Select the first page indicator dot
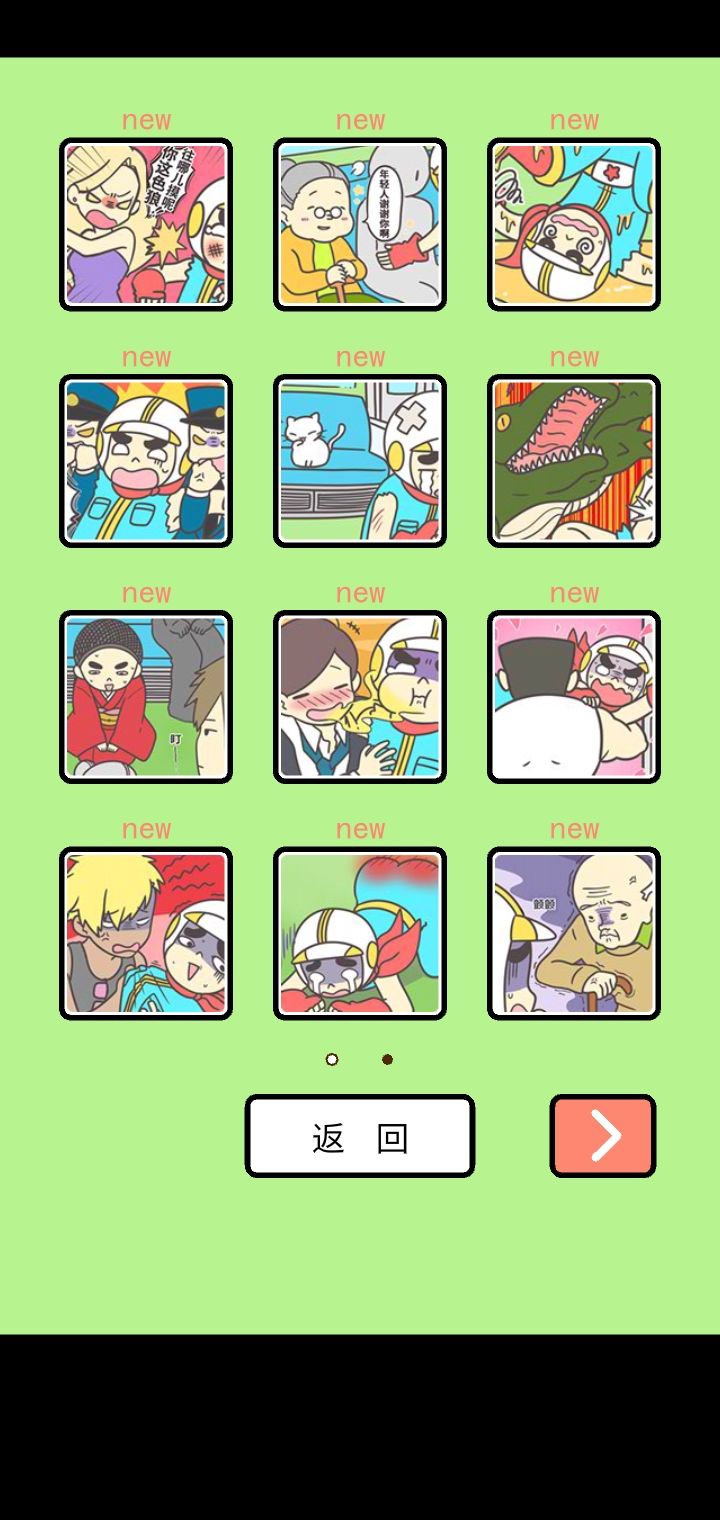 point(331,1059)
